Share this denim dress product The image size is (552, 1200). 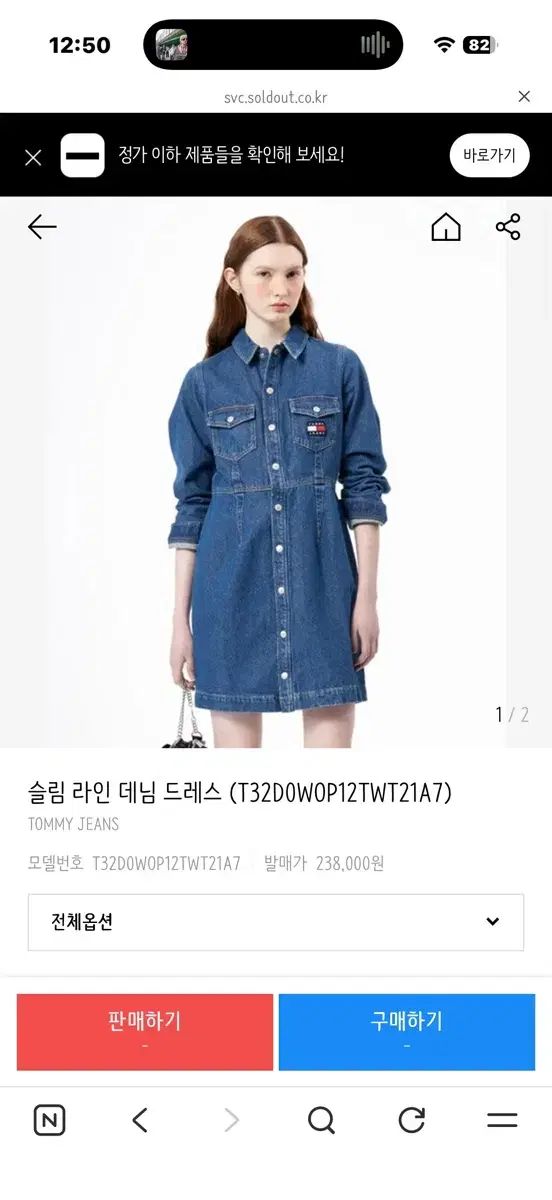click(508, 227)
